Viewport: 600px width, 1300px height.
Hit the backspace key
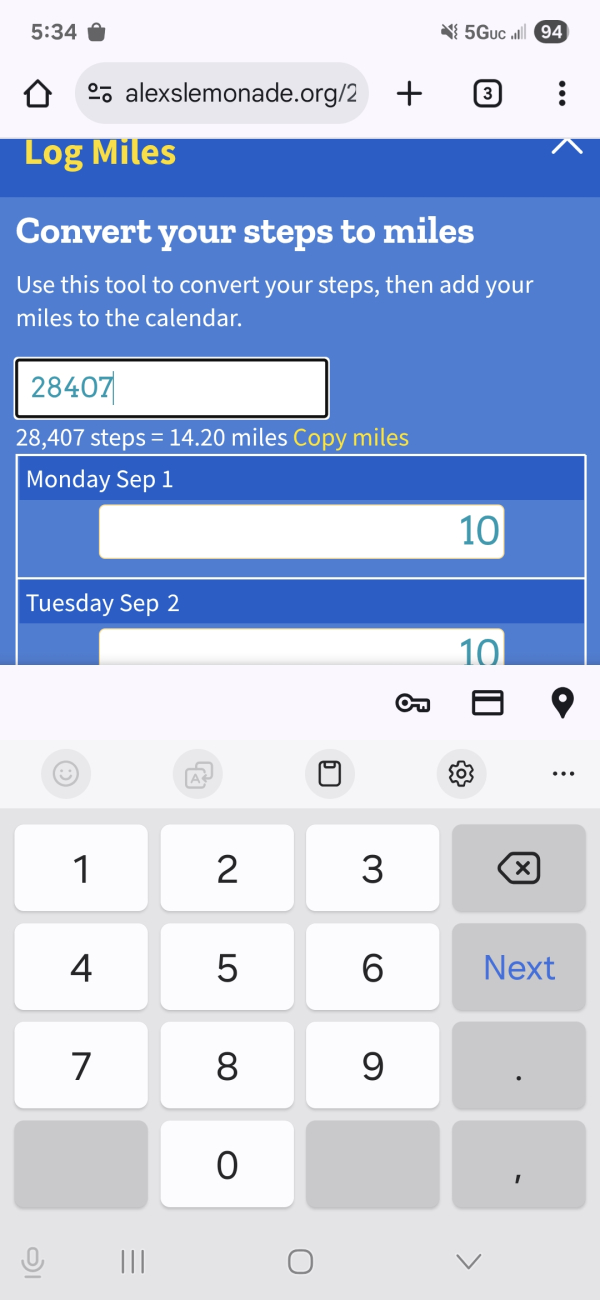point(519,868)
